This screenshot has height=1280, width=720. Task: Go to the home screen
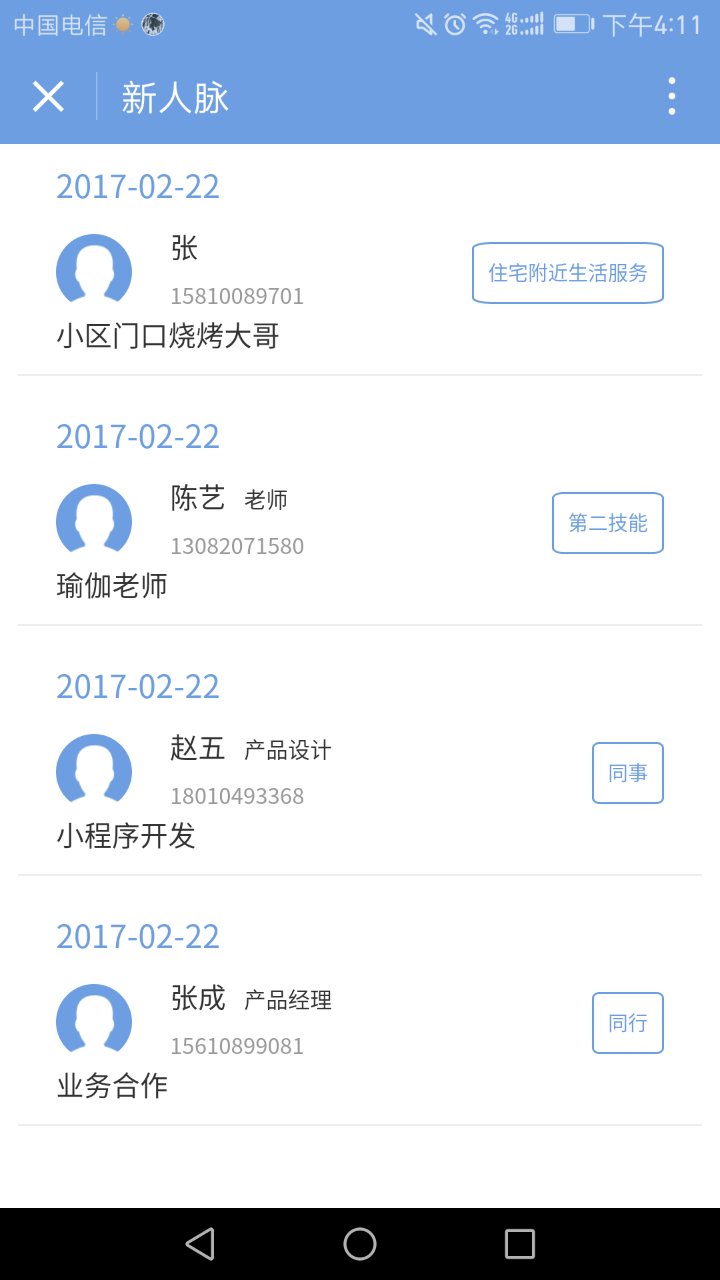[x=360, y=1244]
